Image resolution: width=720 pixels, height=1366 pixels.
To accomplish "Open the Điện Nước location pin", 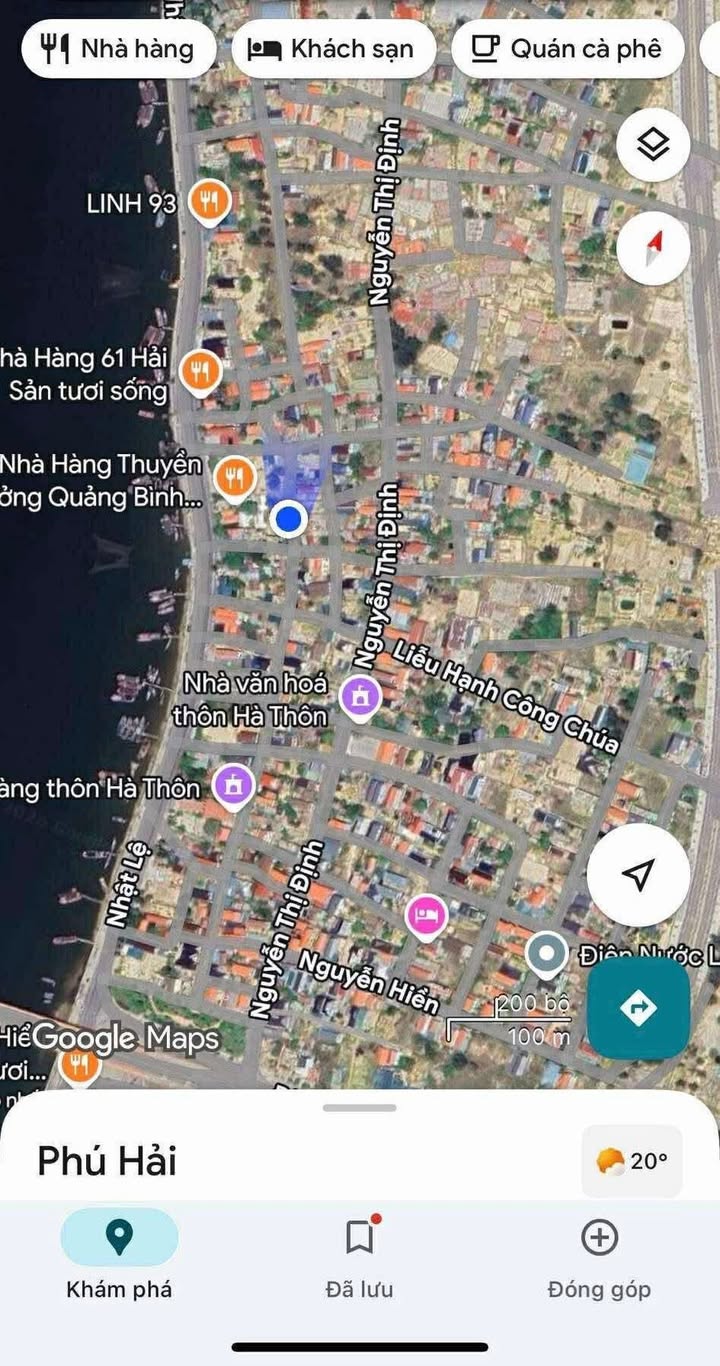I will (x=546, y=955).
